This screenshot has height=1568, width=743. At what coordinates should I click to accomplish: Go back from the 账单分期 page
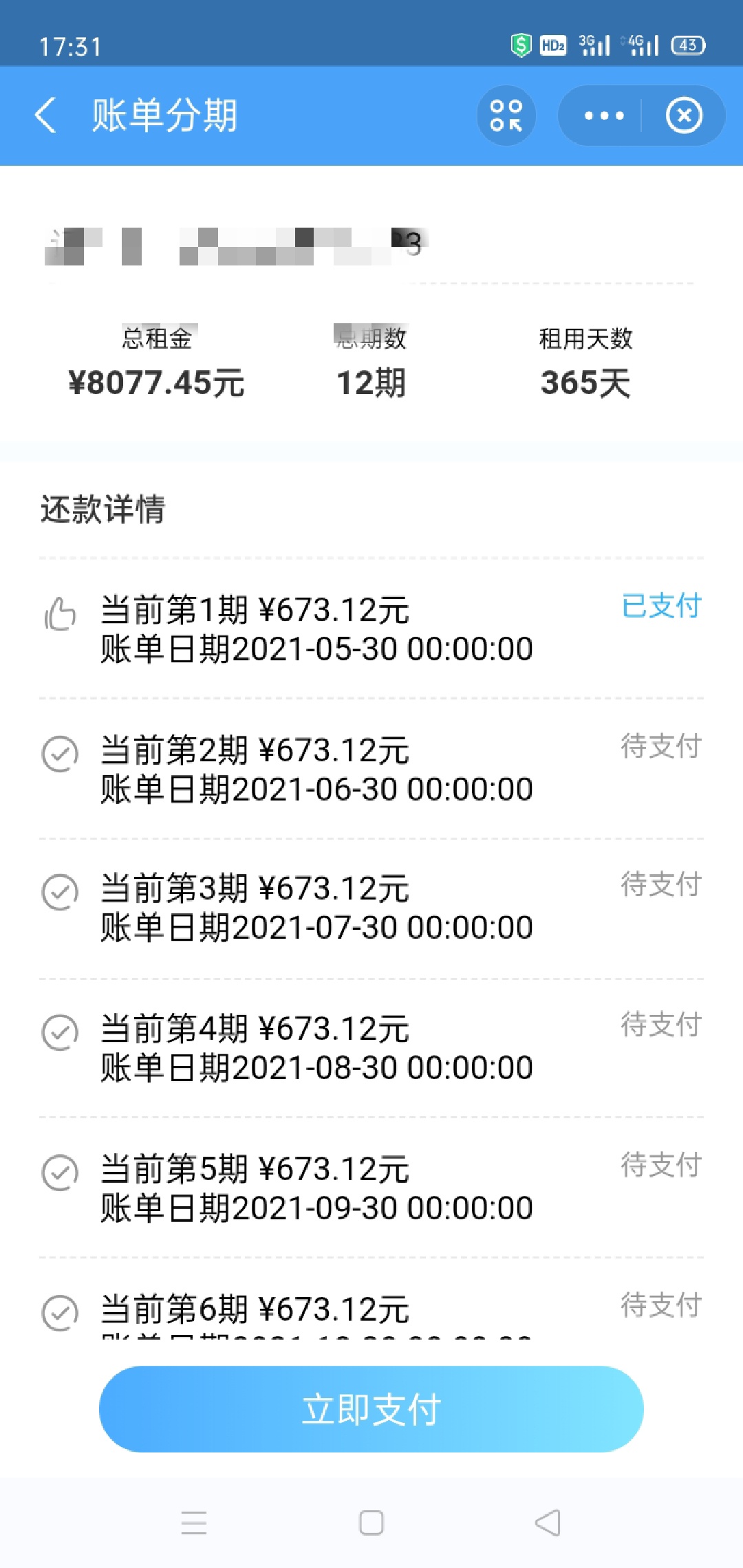45,115
